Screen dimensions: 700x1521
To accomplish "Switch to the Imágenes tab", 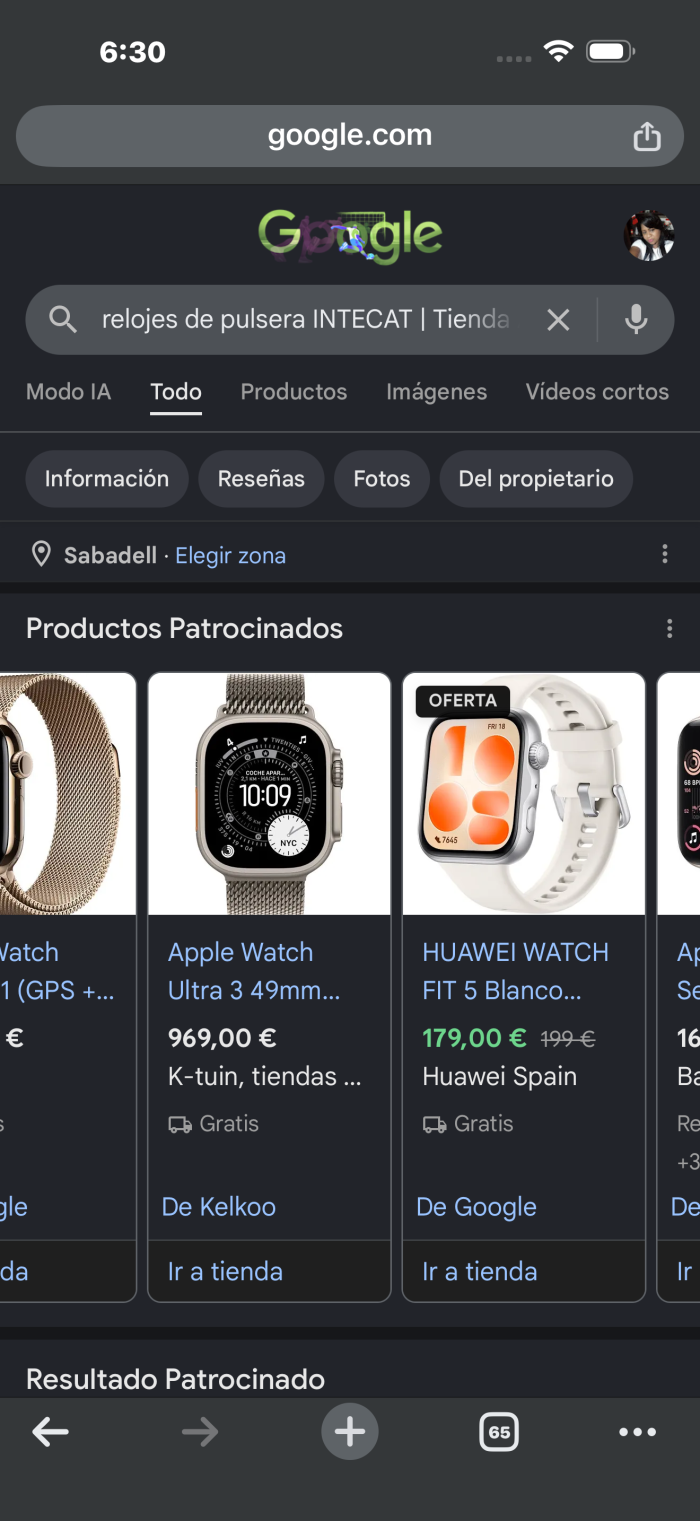I will [437, 392].
